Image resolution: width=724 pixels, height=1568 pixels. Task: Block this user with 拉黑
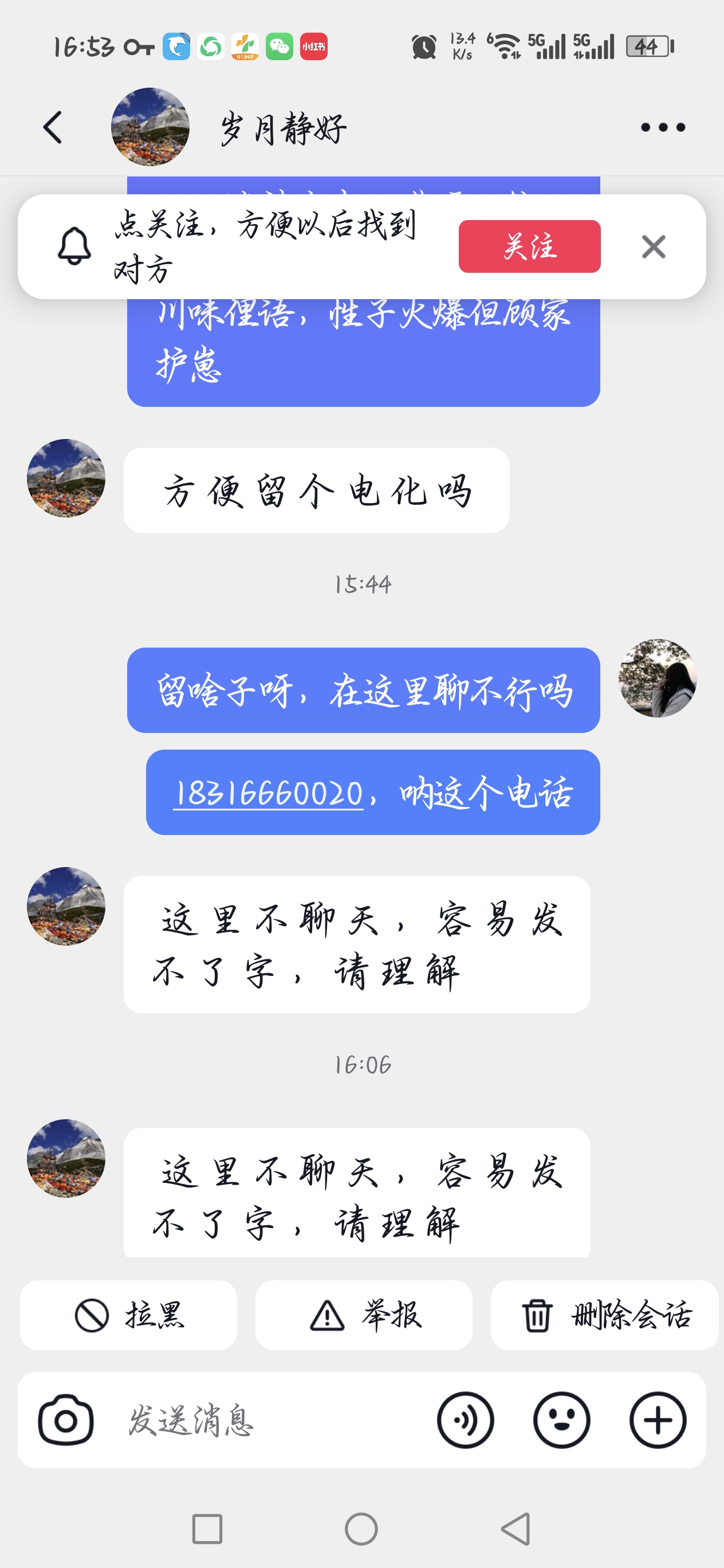pyautogui.click(x=128, y=1315)
